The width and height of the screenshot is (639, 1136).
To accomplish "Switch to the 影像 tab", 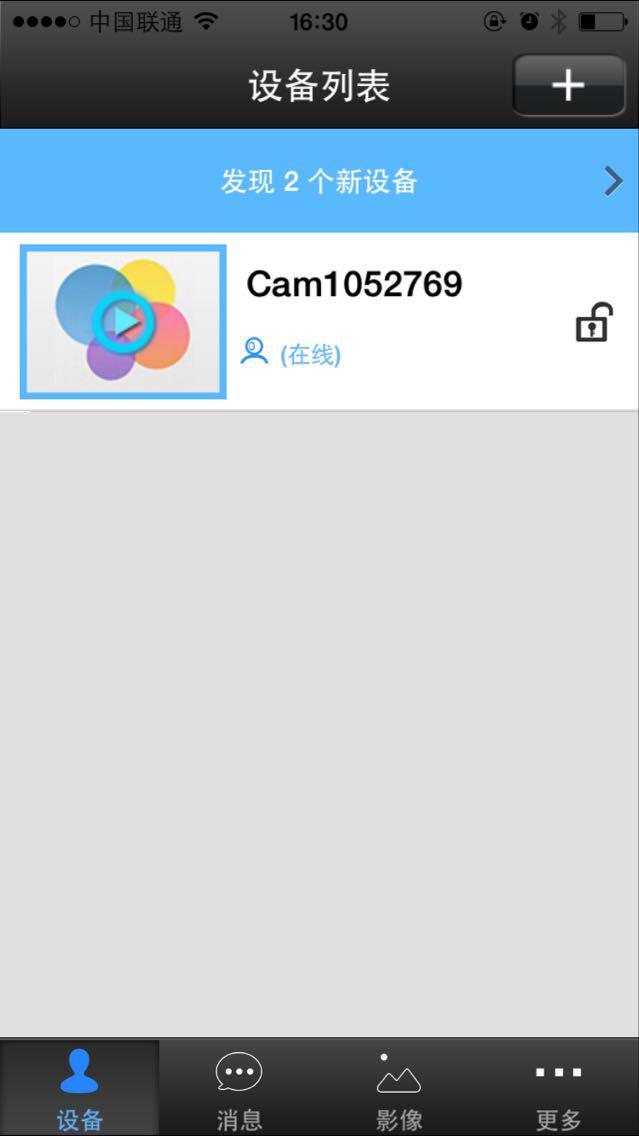I will click(x=399, y=1088).
